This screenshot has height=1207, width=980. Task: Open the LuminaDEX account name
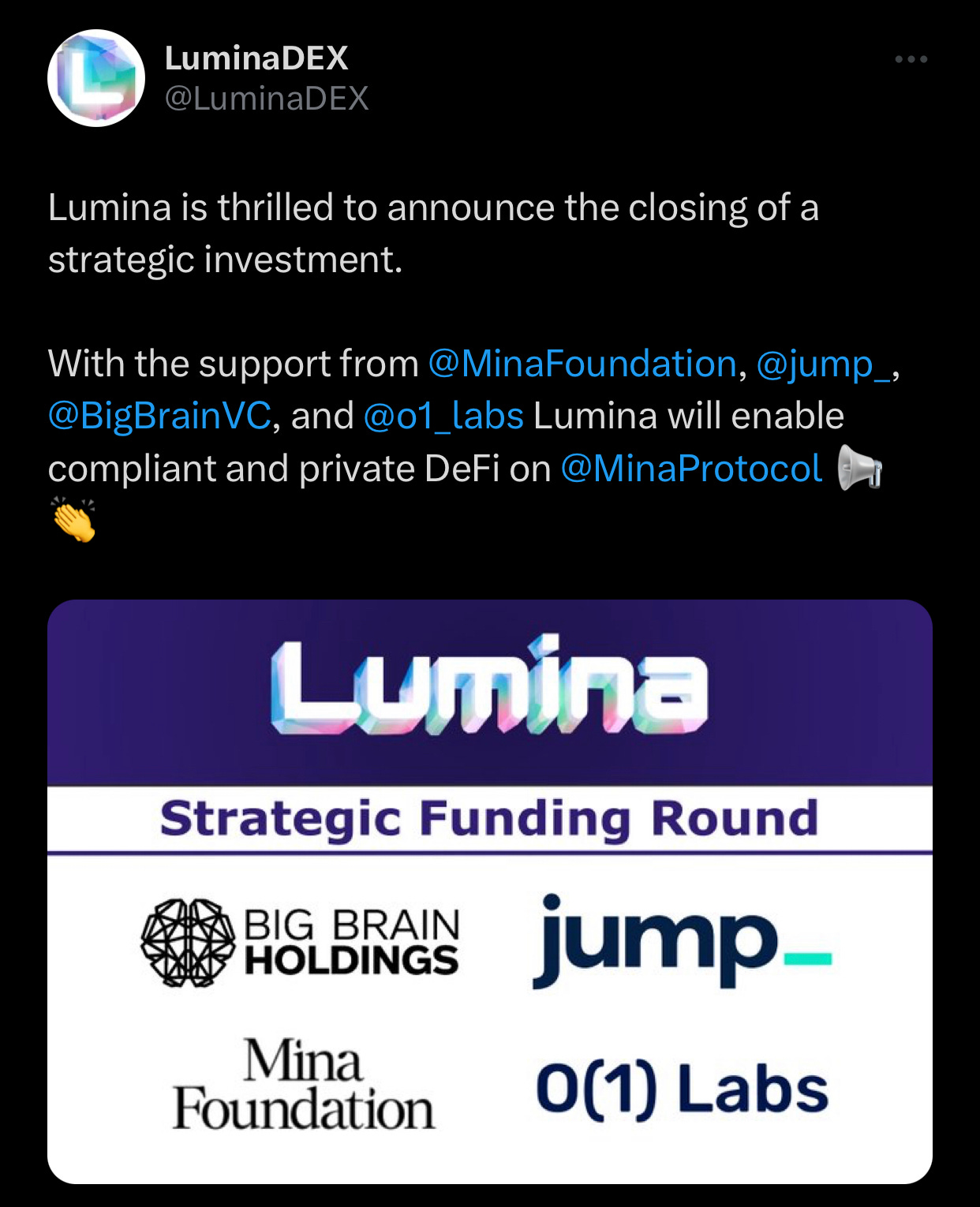[x=256, y=58]
